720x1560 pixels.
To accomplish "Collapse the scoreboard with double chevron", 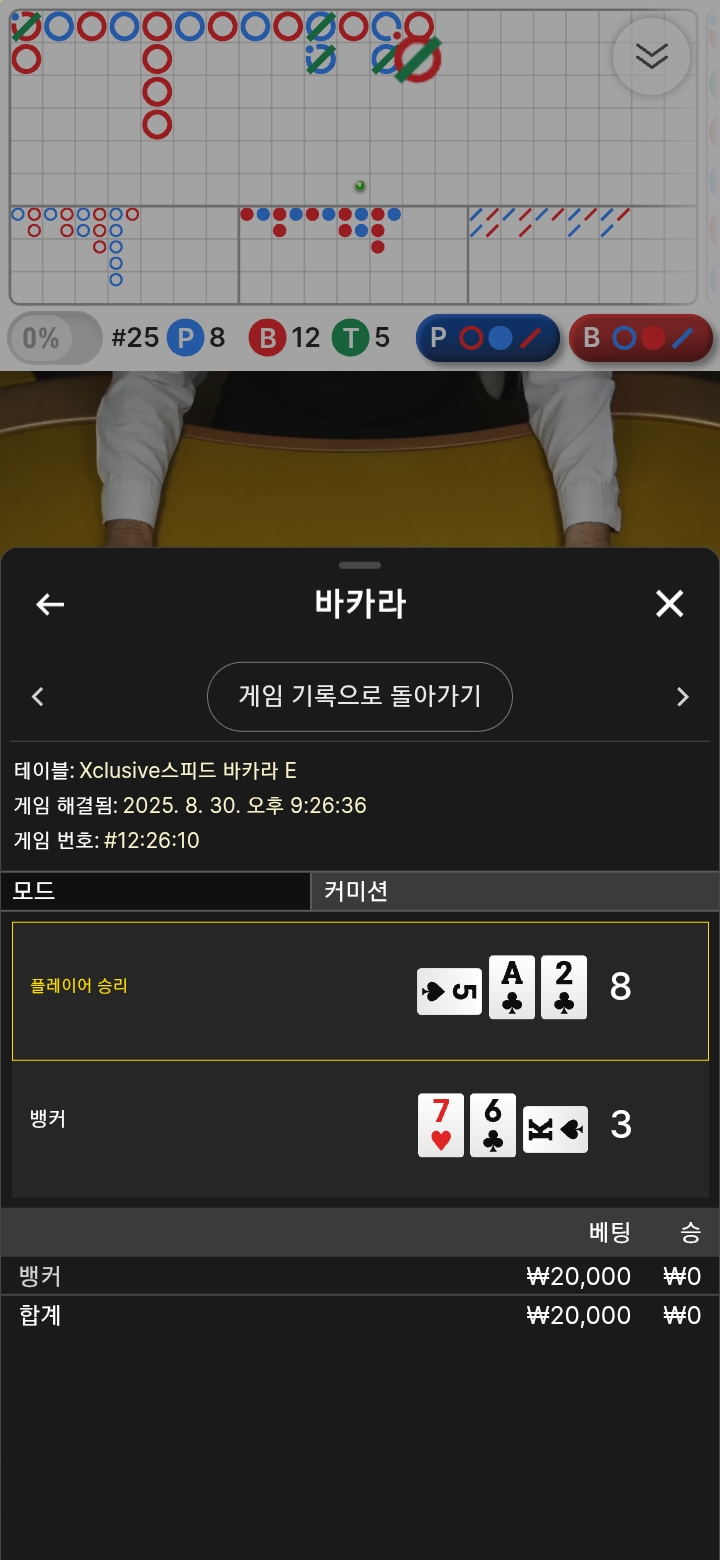I will [x=652, y=57].
